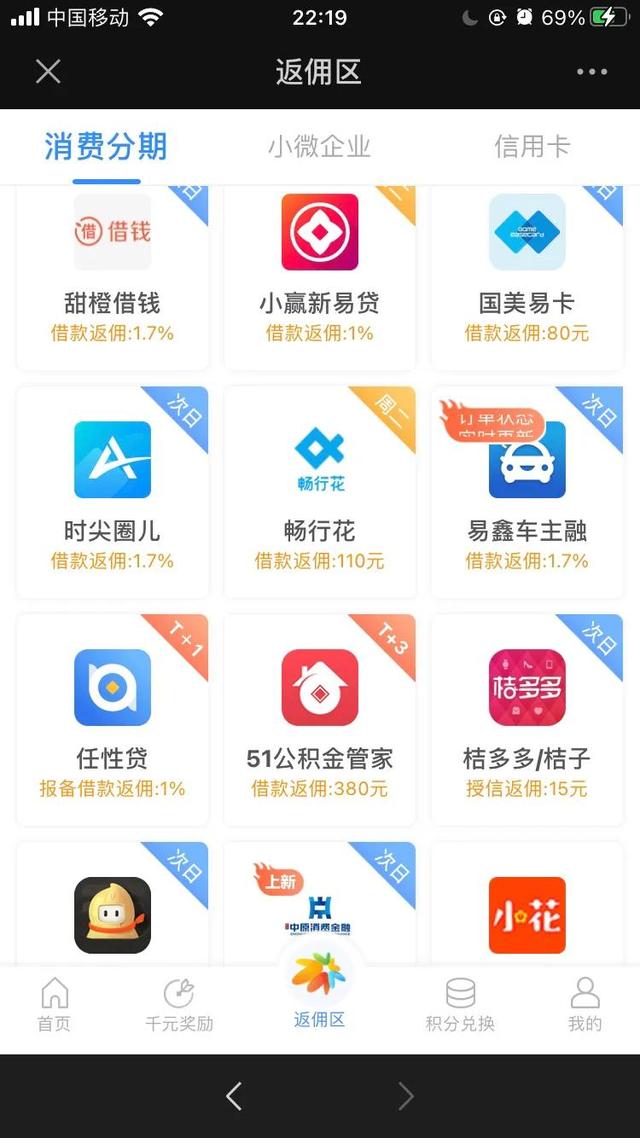Open the 千元奖励 tab
Screen dimensions: 640x1138
click(x=179, y=1005)
